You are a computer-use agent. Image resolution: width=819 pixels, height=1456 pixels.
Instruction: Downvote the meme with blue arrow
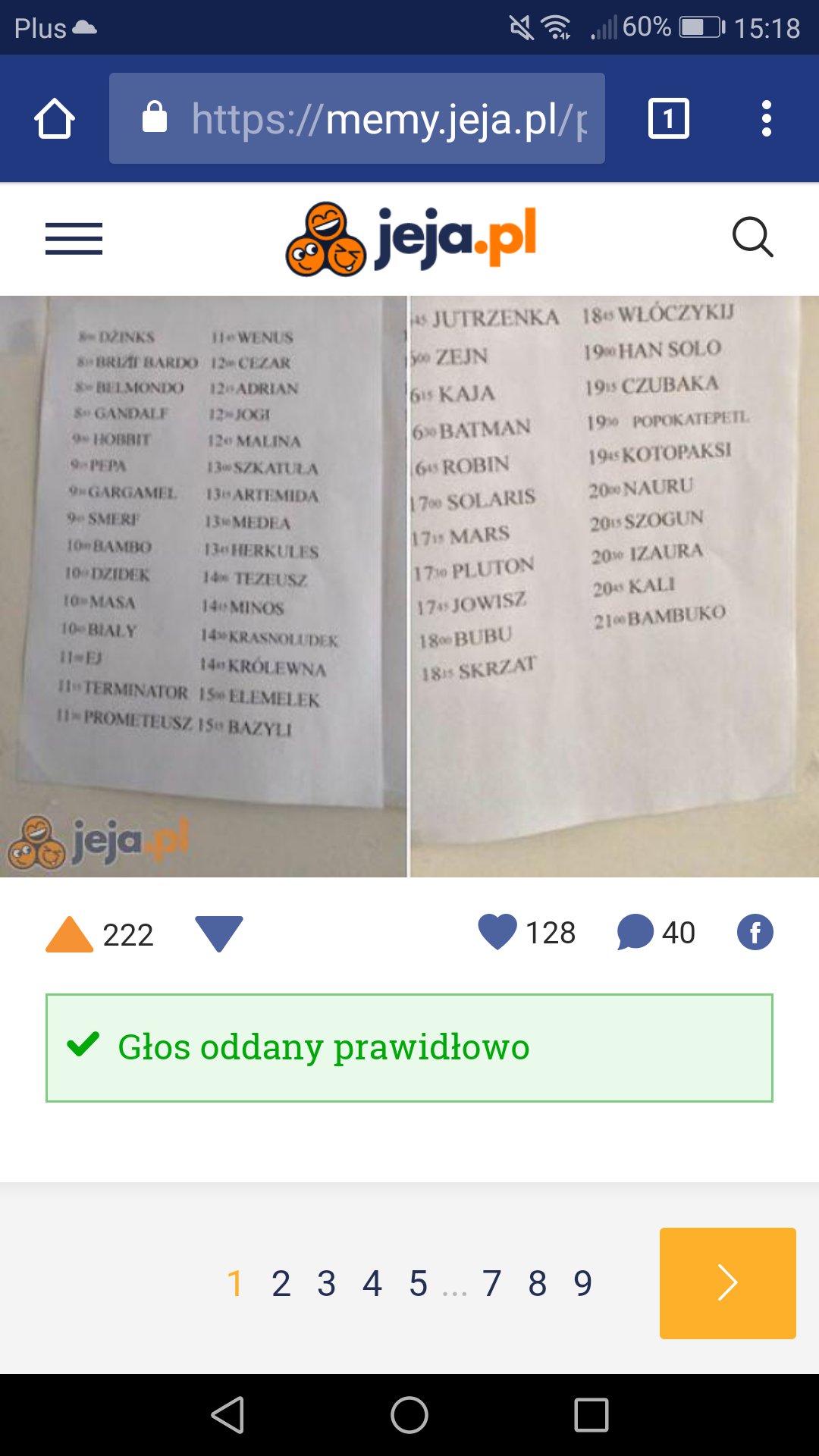pyautogui.click(x=219, y=934)
